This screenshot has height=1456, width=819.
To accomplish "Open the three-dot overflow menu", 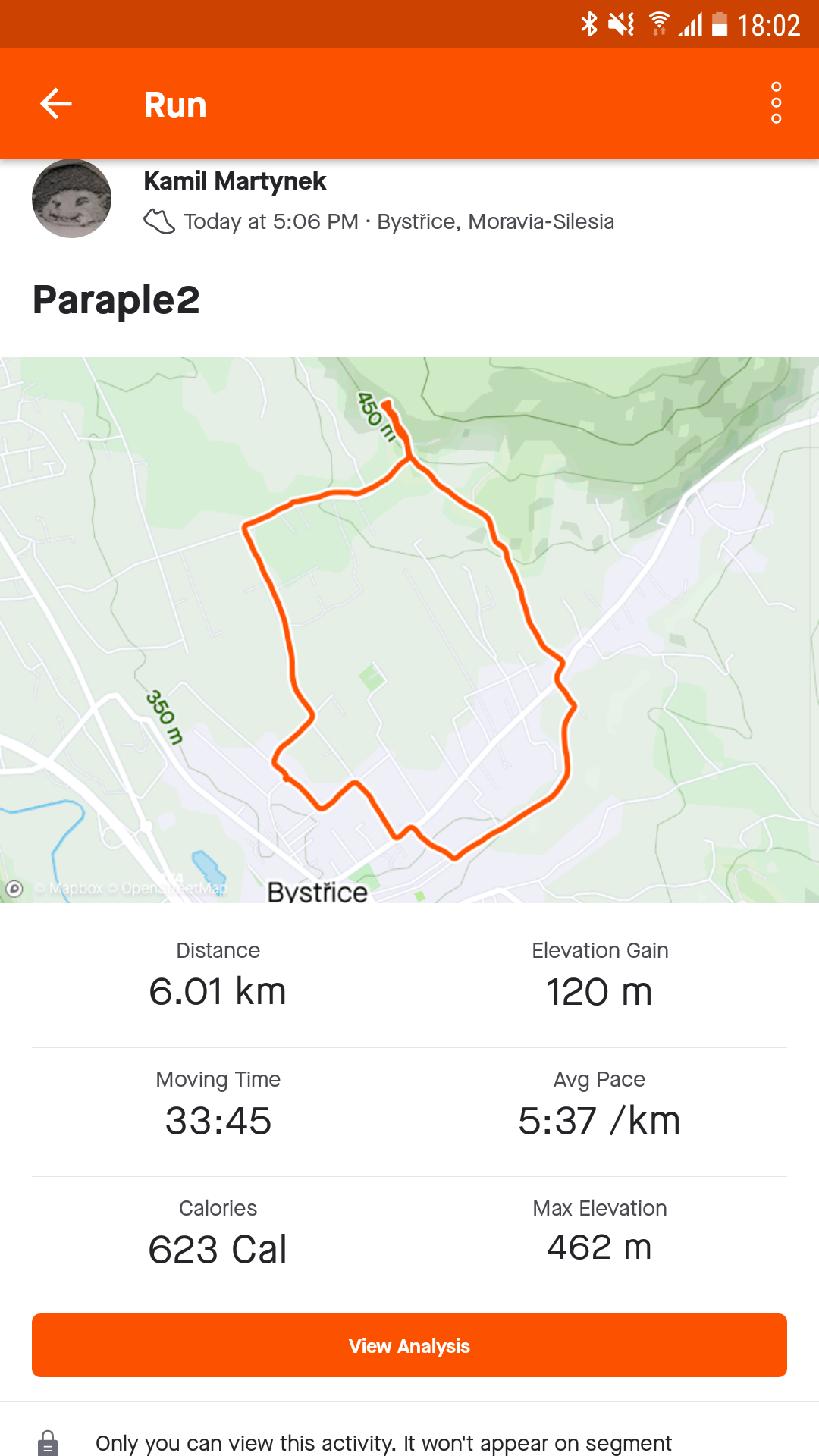I will tap(776, 103).
